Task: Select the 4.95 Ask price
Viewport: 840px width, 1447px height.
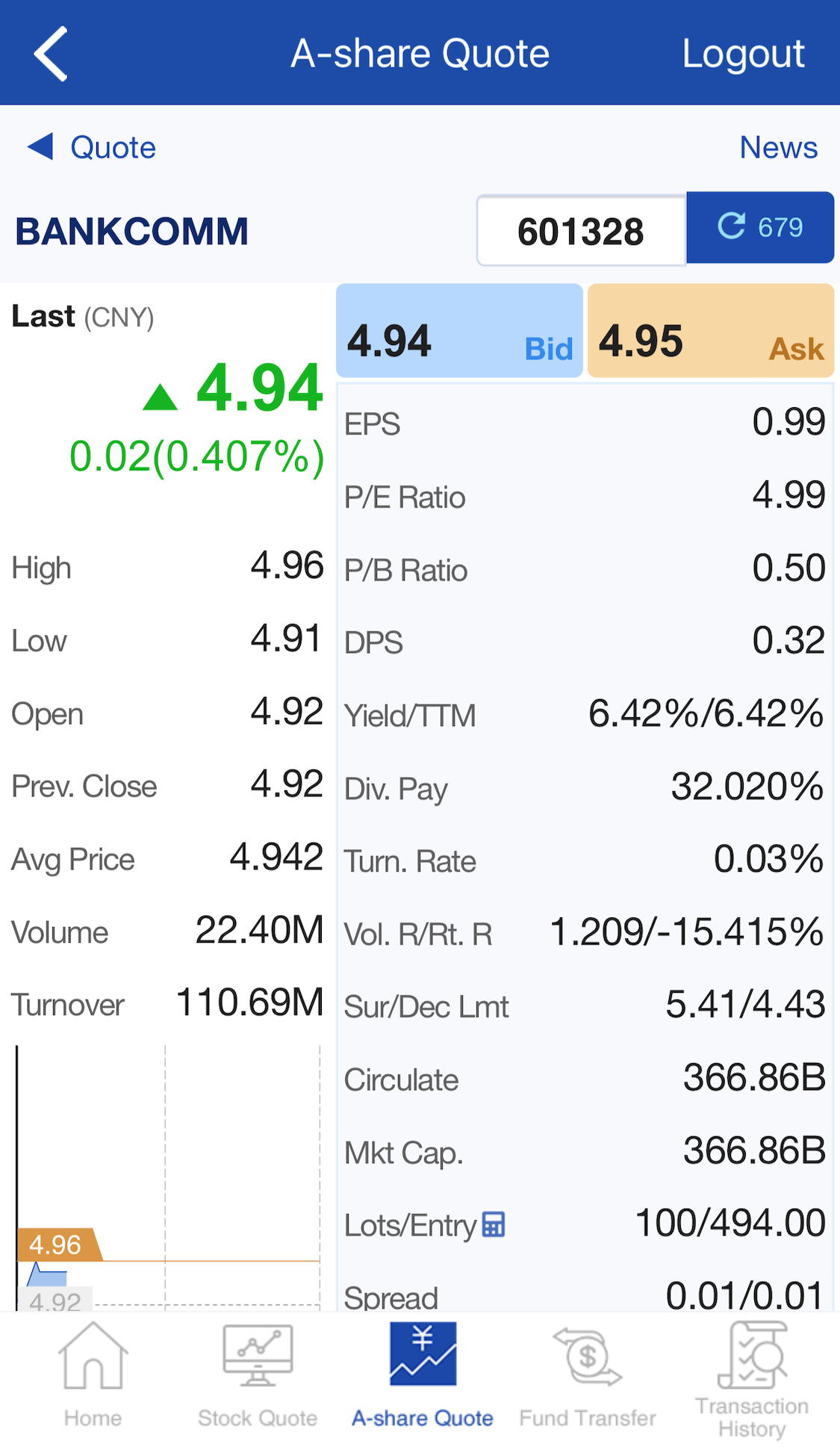Action: click(710, 331)
